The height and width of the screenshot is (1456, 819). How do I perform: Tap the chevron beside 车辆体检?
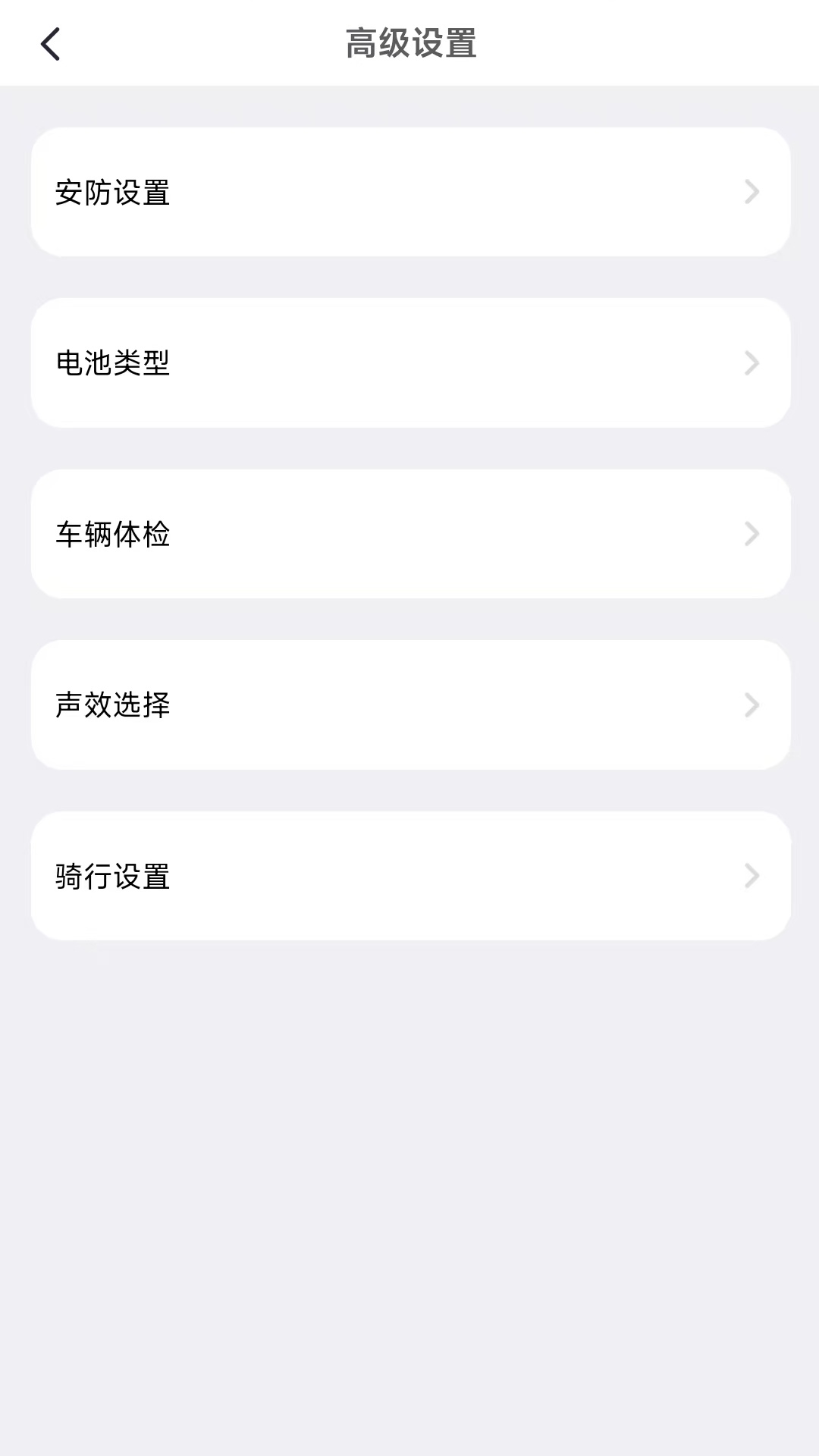click(x=752, y=534)
